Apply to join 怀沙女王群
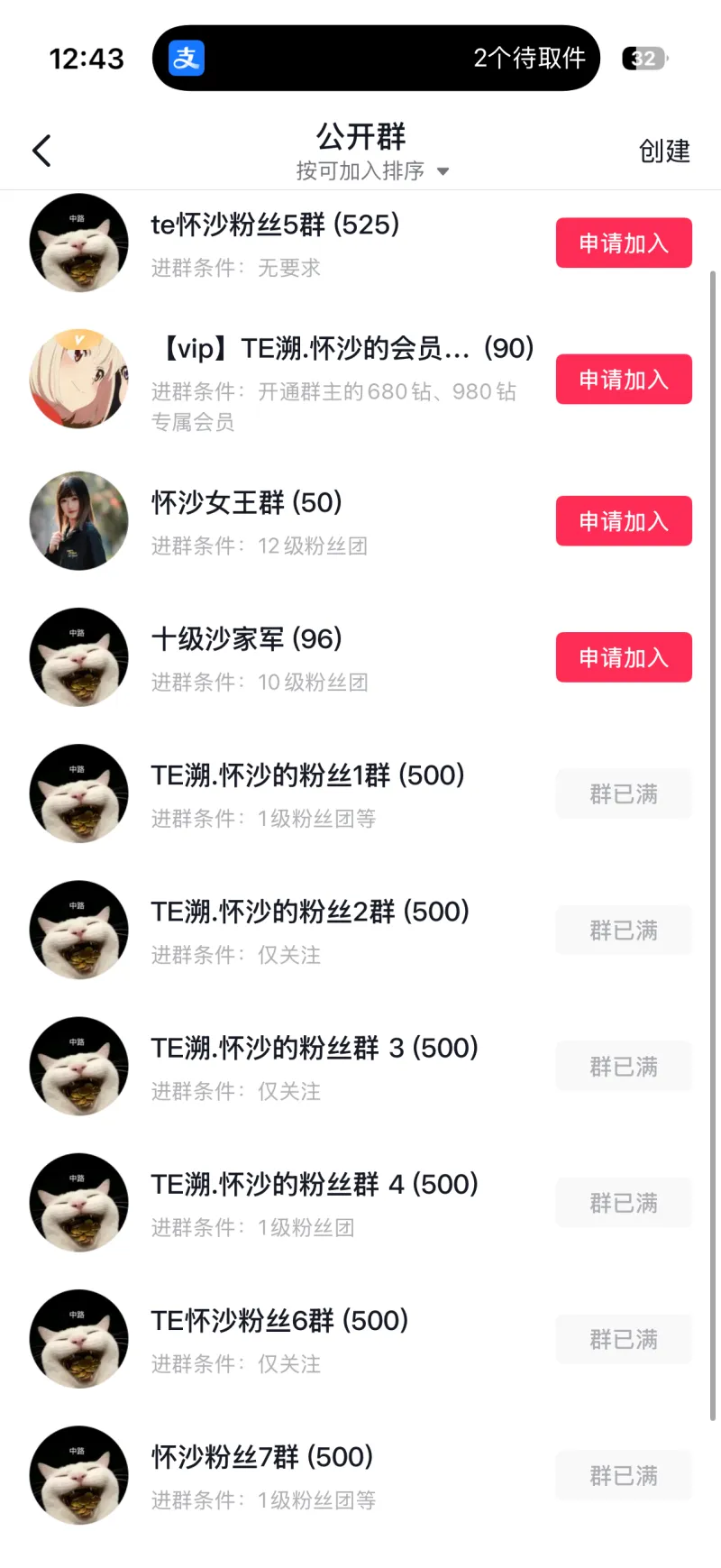Viewport: 721px width, 1568px height. (x=623, y=520)
